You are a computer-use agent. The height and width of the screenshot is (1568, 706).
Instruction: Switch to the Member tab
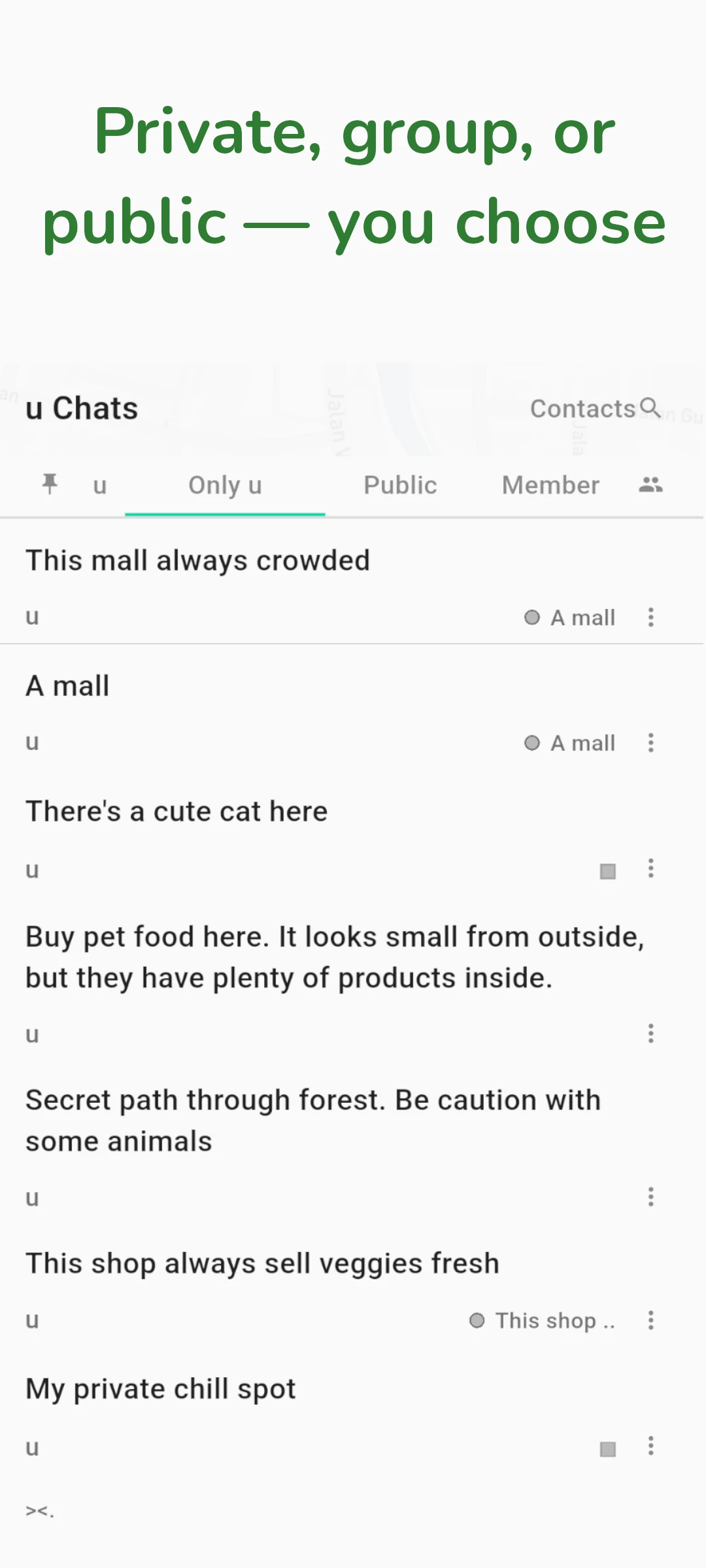pyautogui.click(x=550, y=485)
